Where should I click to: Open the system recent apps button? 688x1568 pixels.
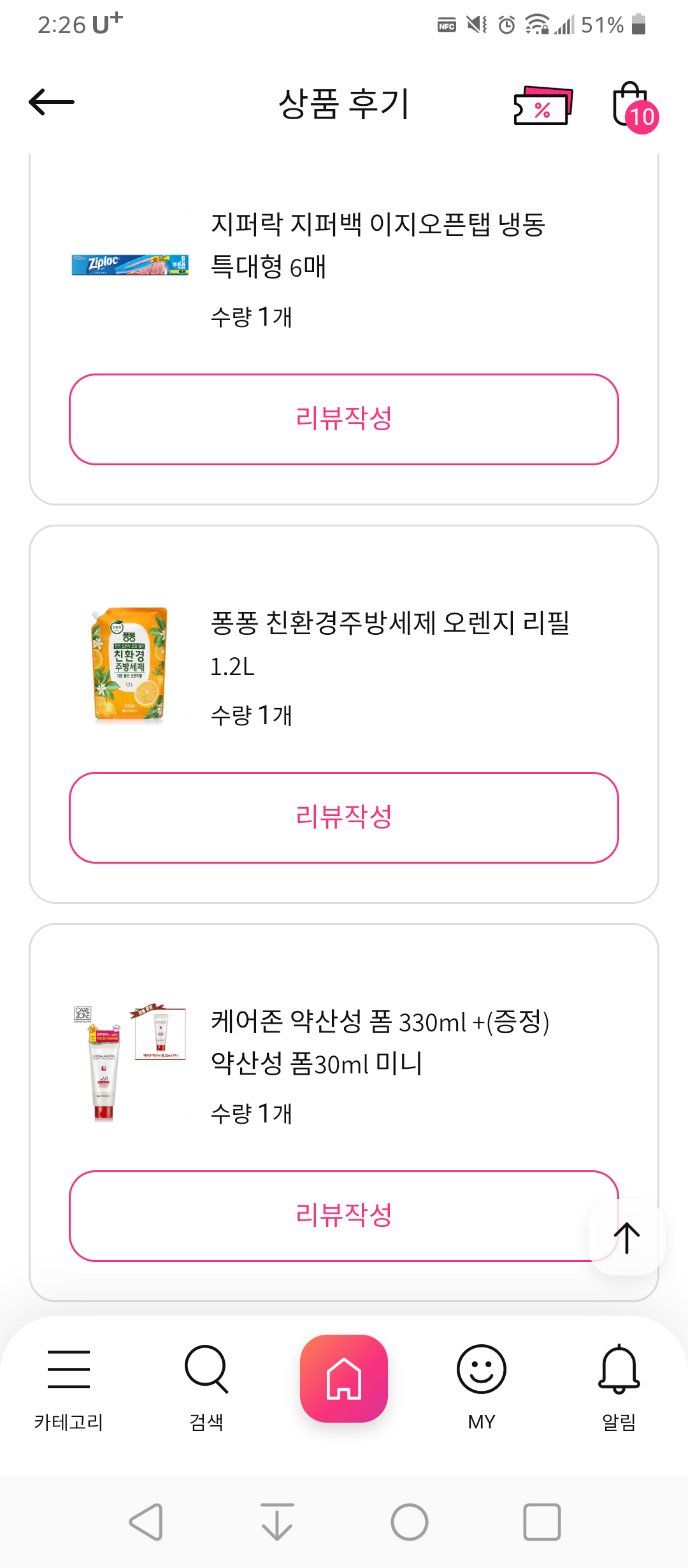(541, 1522)
